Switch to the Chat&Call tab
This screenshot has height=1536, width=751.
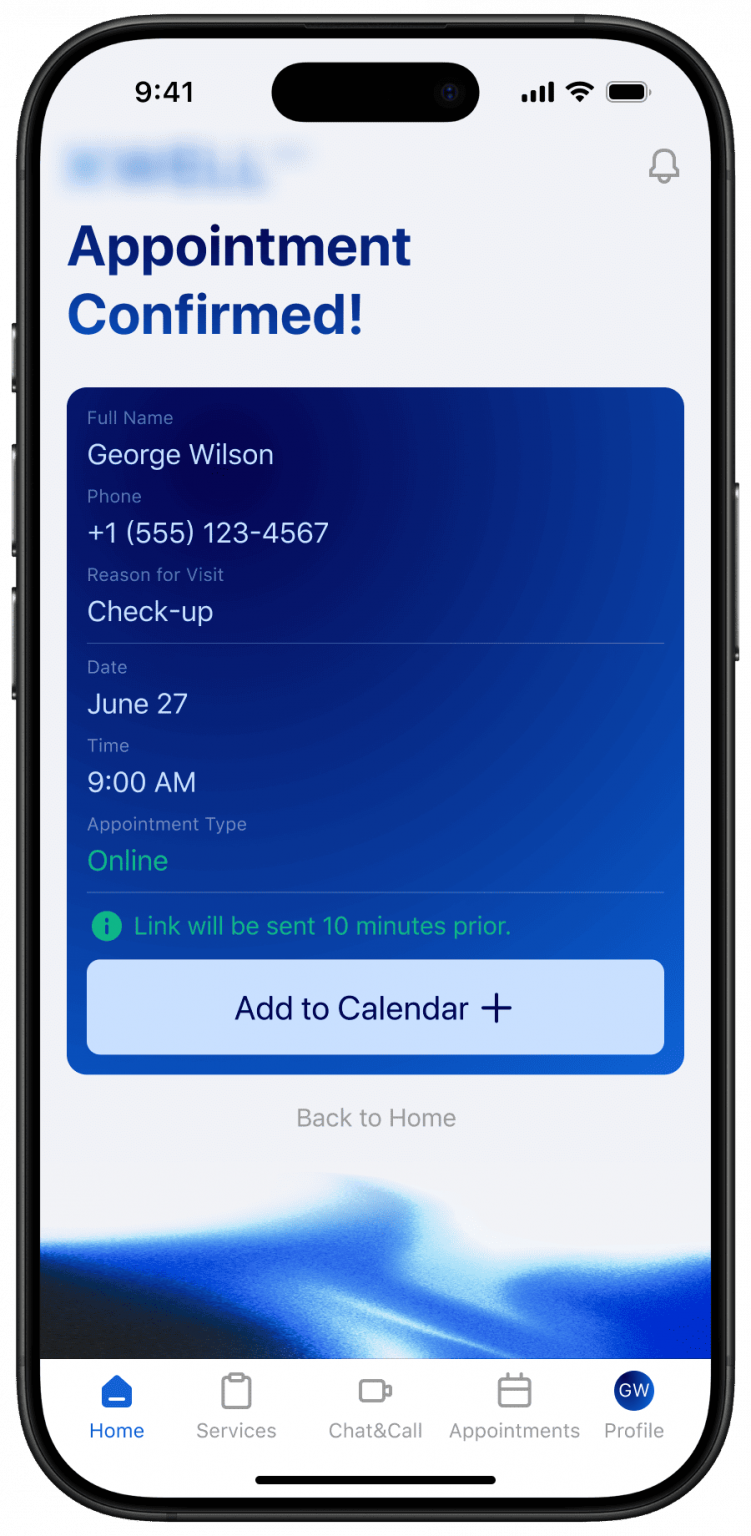[375, 1405]
